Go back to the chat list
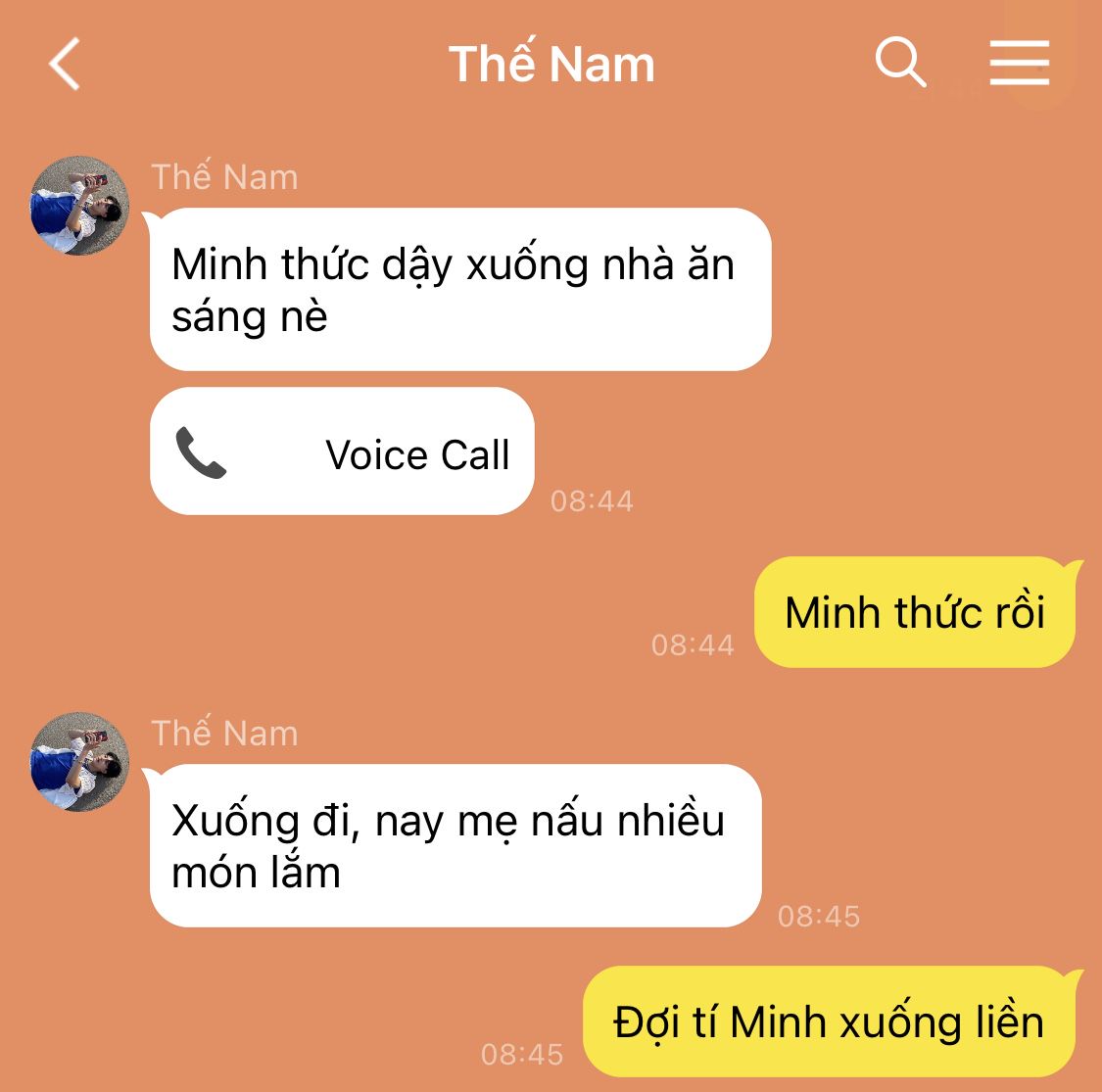The width and height of the screenshot is (1102, 1092). coord(65,65)
